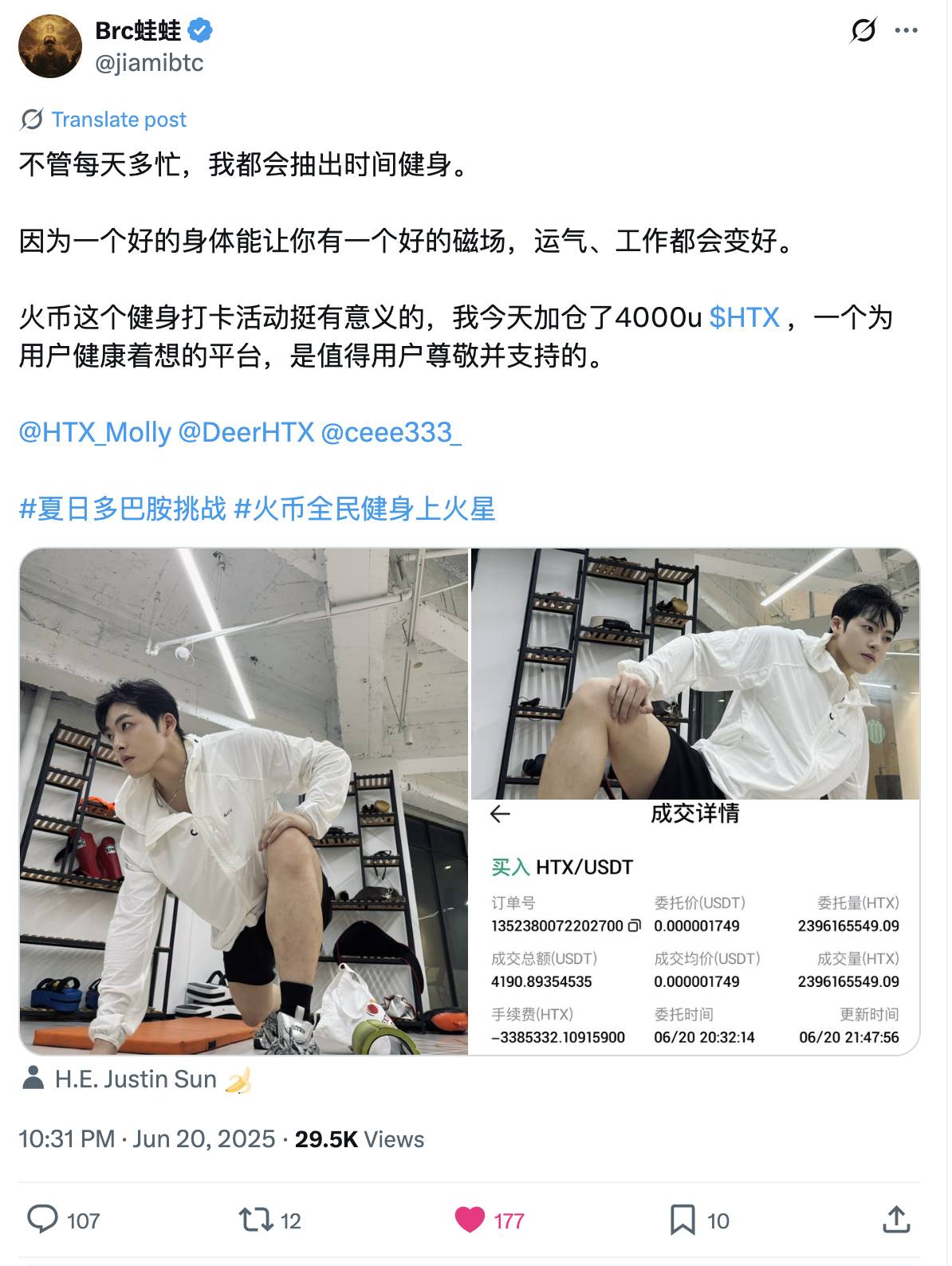Open the @ceee333_ mention
The image size is (952, 1266).
coord(391,432)
